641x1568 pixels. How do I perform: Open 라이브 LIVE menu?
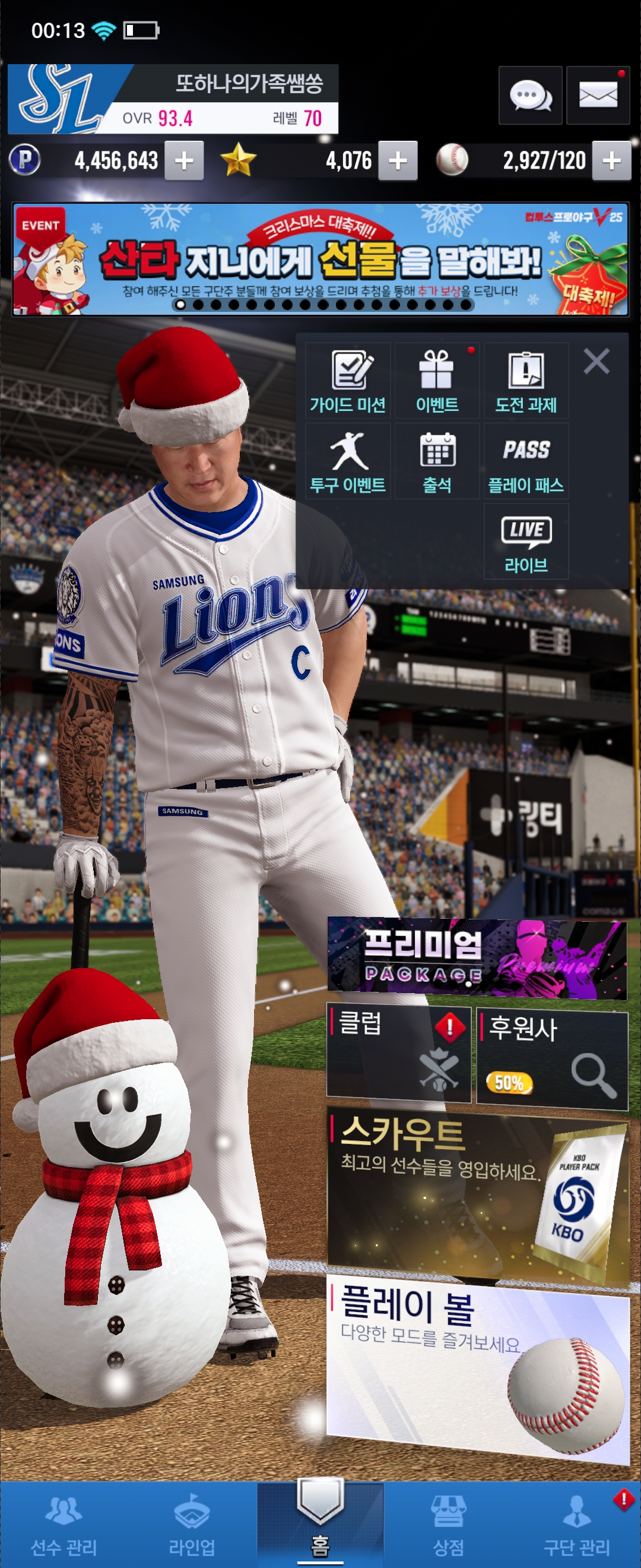pos(525,542)
